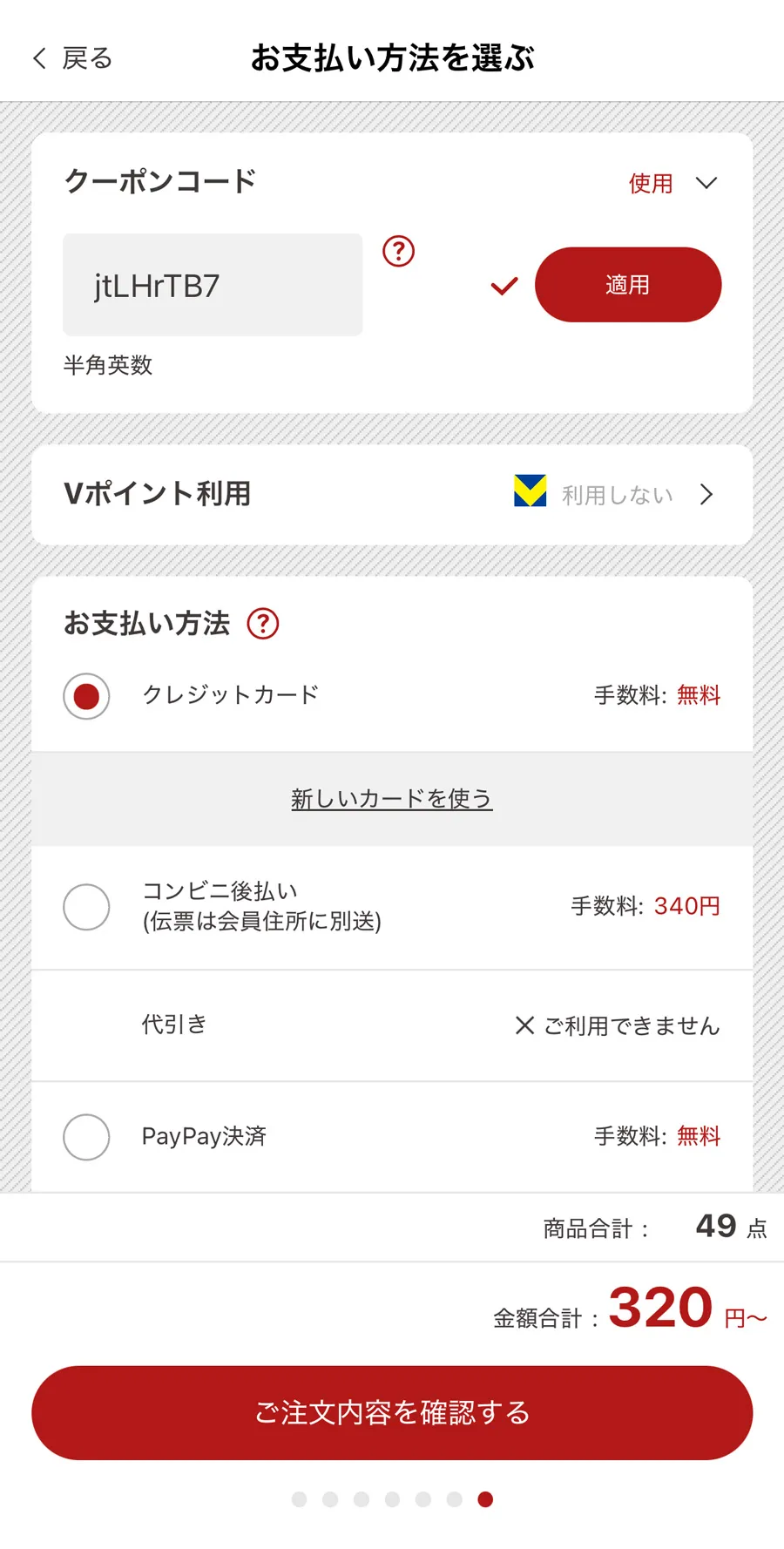Click the coupon code input showing jtLHrTB7
This screenshot has width=784, height=1549.
212,285
